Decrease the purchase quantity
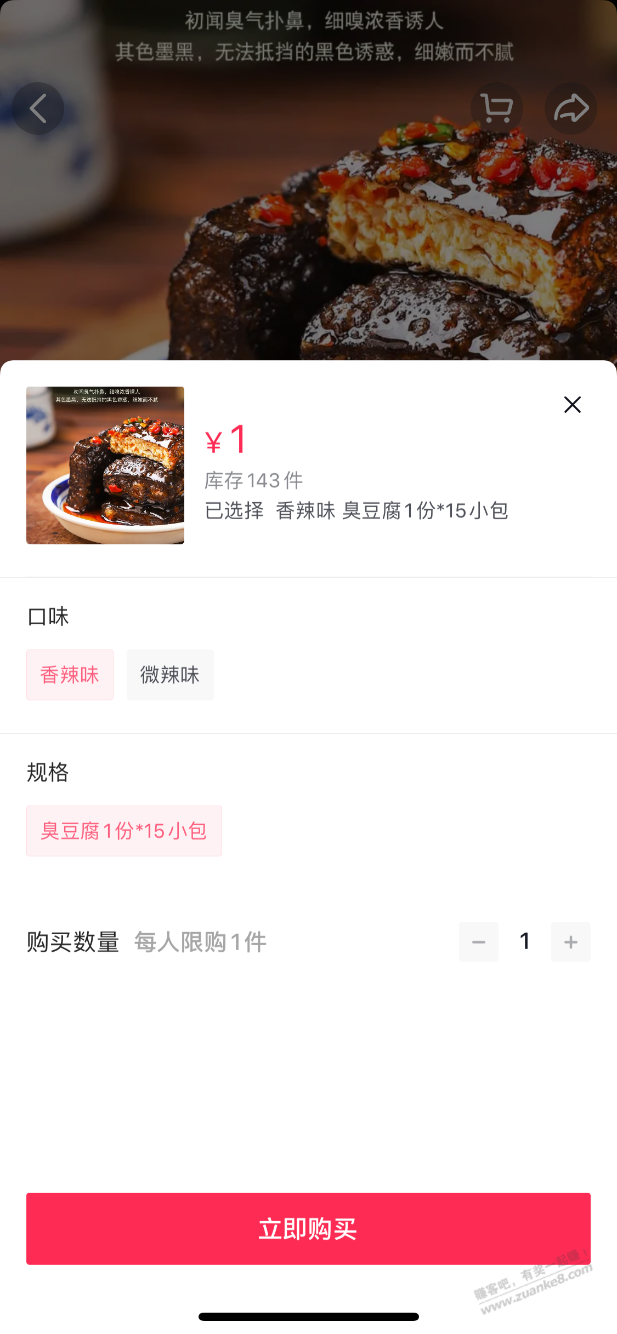Screen dimensions: 617x1334 (478, 942)
